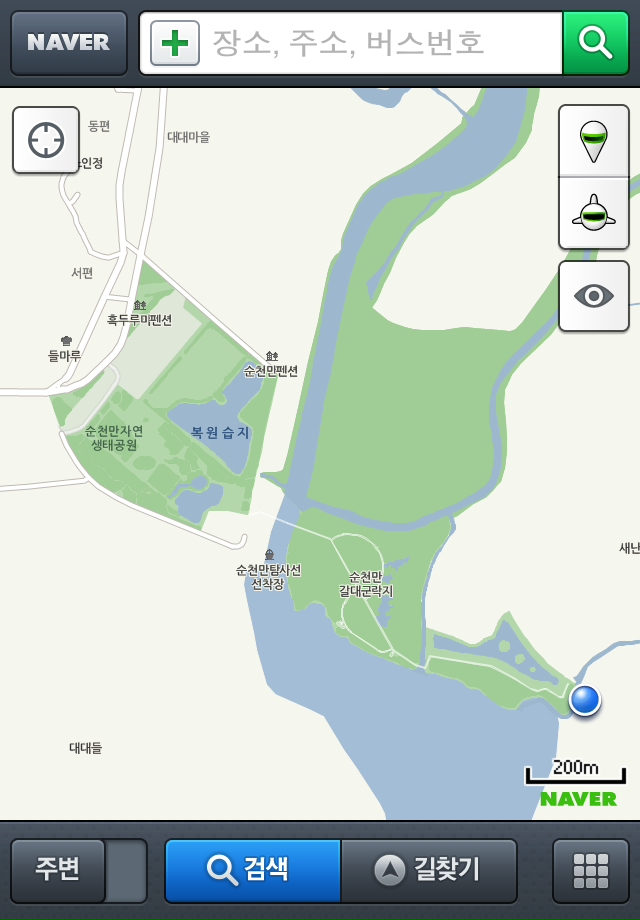The height and width of the screenshot is (920, 640).
Task: Select the 흑두루미펜션 place marker
Action: (139, 306)
